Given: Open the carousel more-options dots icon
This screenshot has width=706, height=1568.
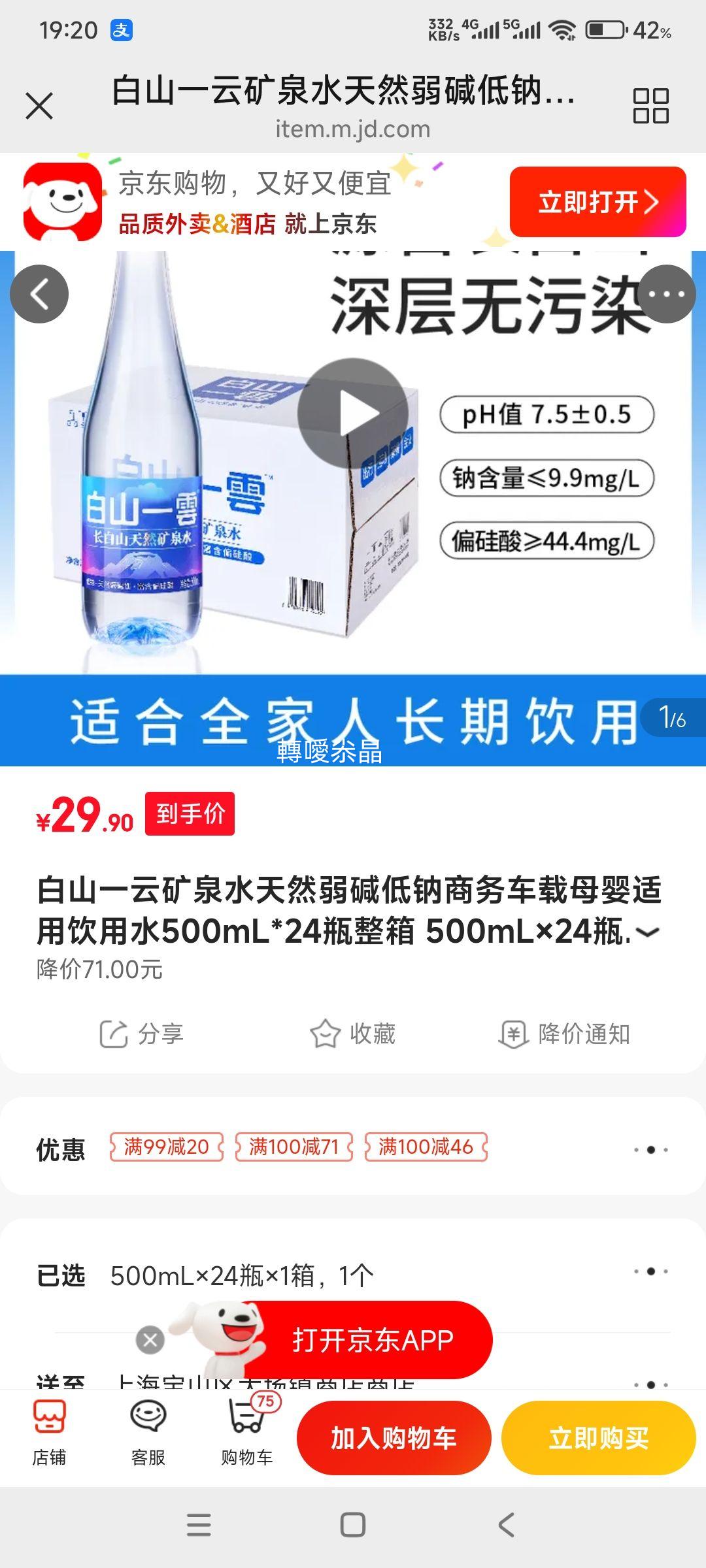Looking at the screenshot, I should 665,292.
